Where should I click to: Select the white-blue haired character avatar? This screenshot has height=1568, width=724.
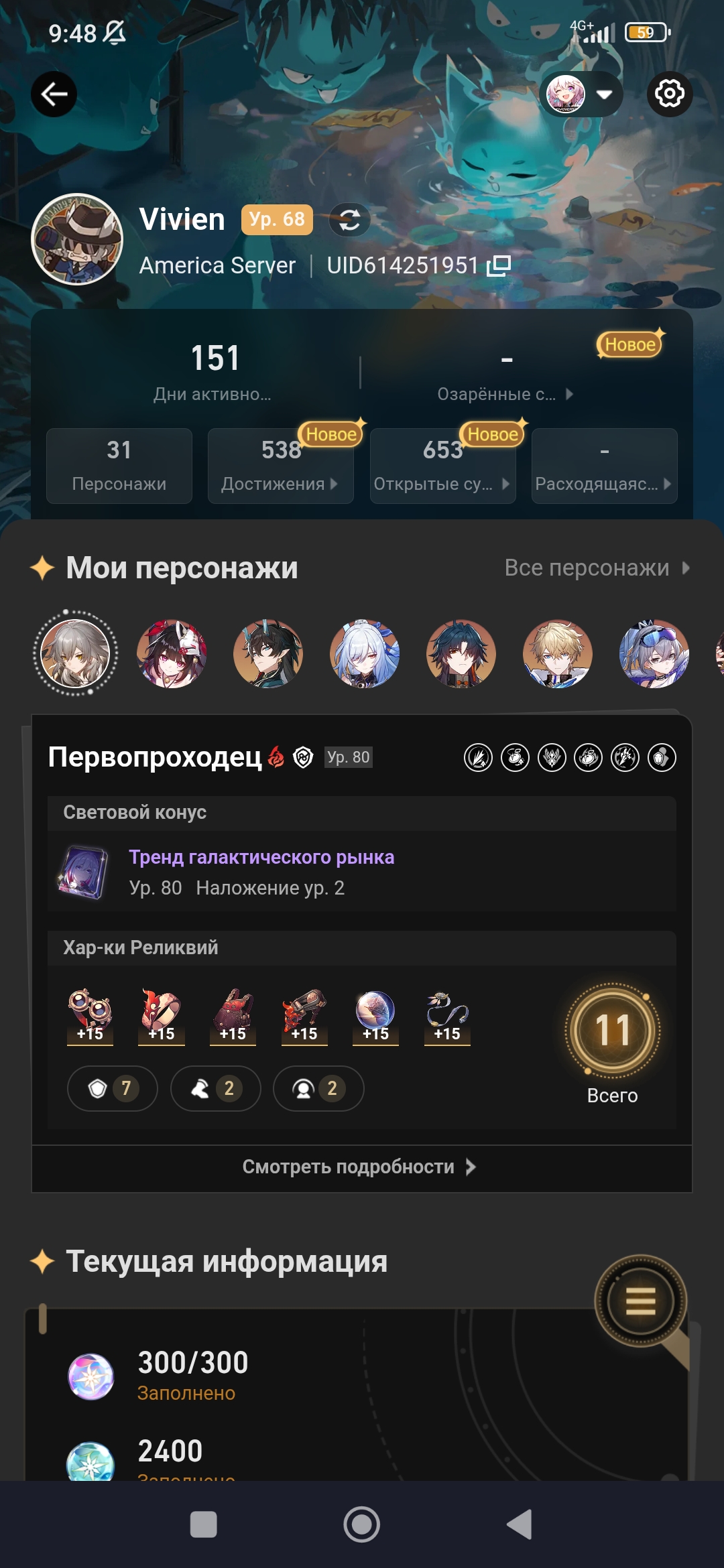365,653
